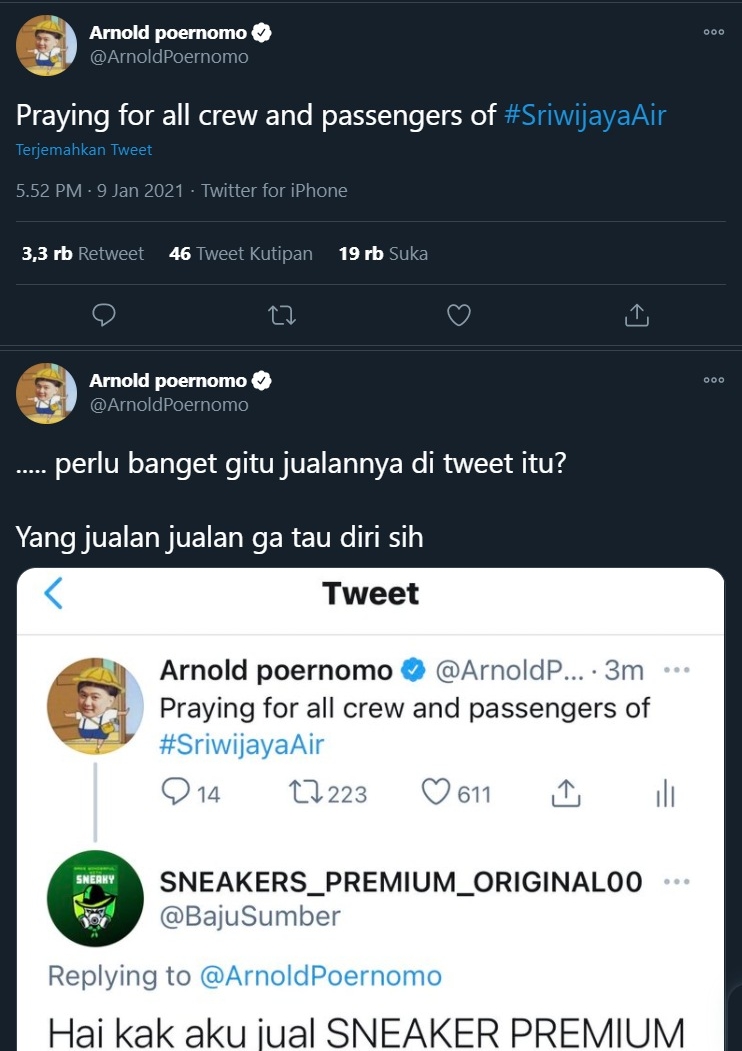Open the share icon on the first tweet
This screenshot has width=742, height=1051.
point(636,315)
